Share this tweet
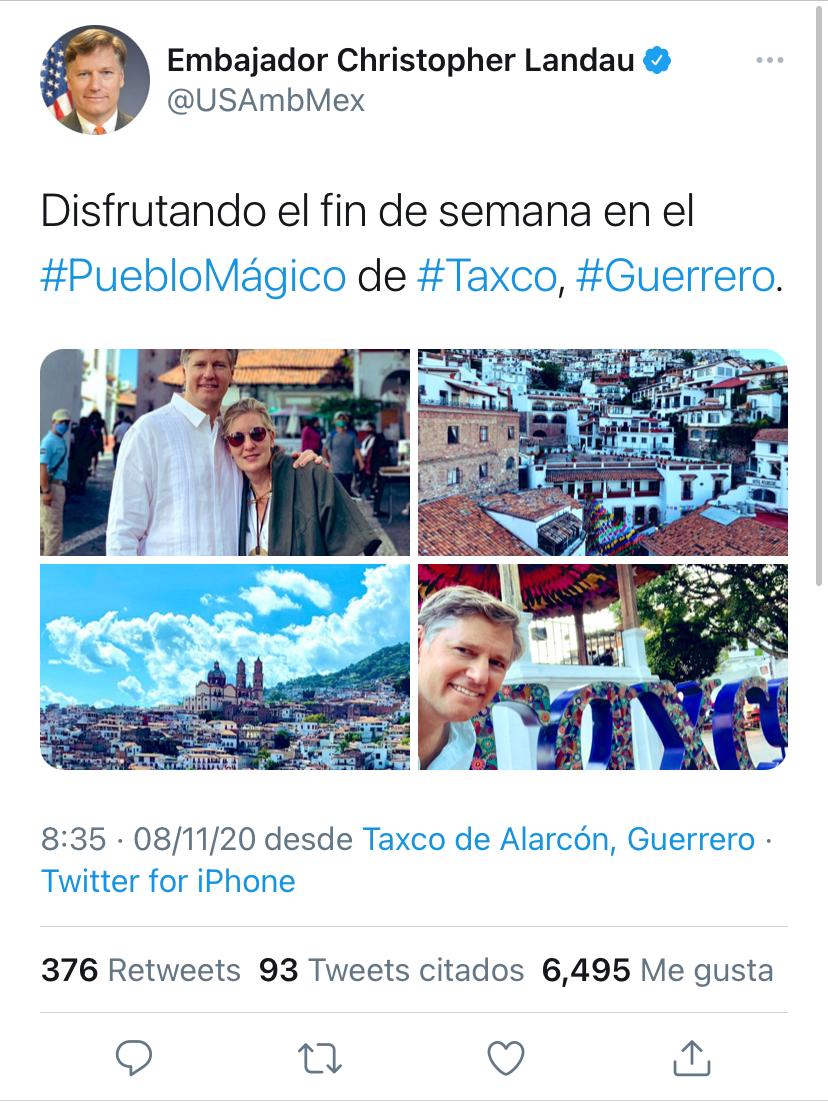Screen dimensions: 828x1105 (691, 1057)
